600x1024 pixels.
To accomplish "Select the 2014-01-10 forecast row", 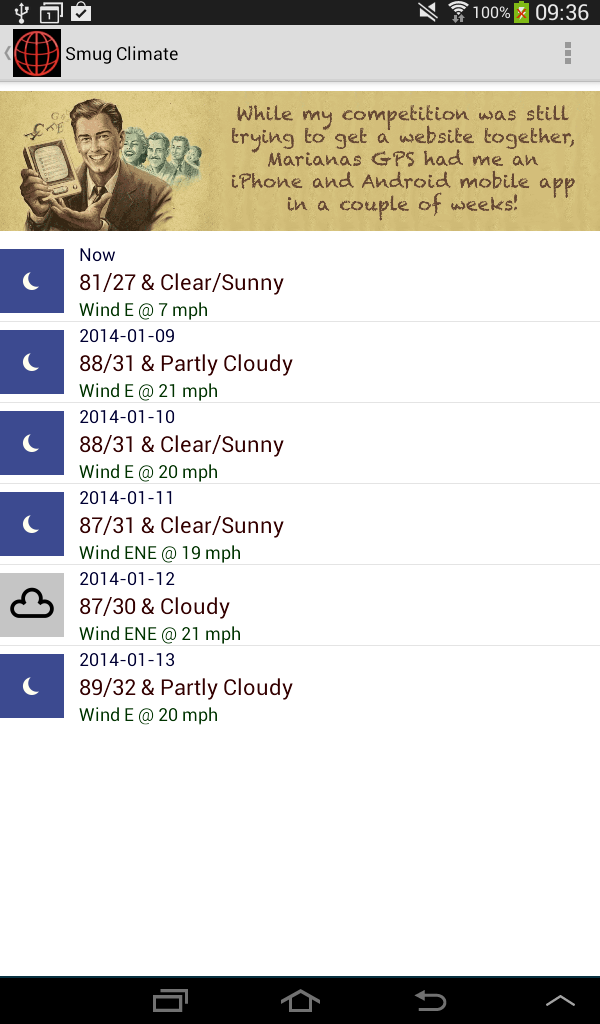I will pyautogui.click(x=300, y=443).
